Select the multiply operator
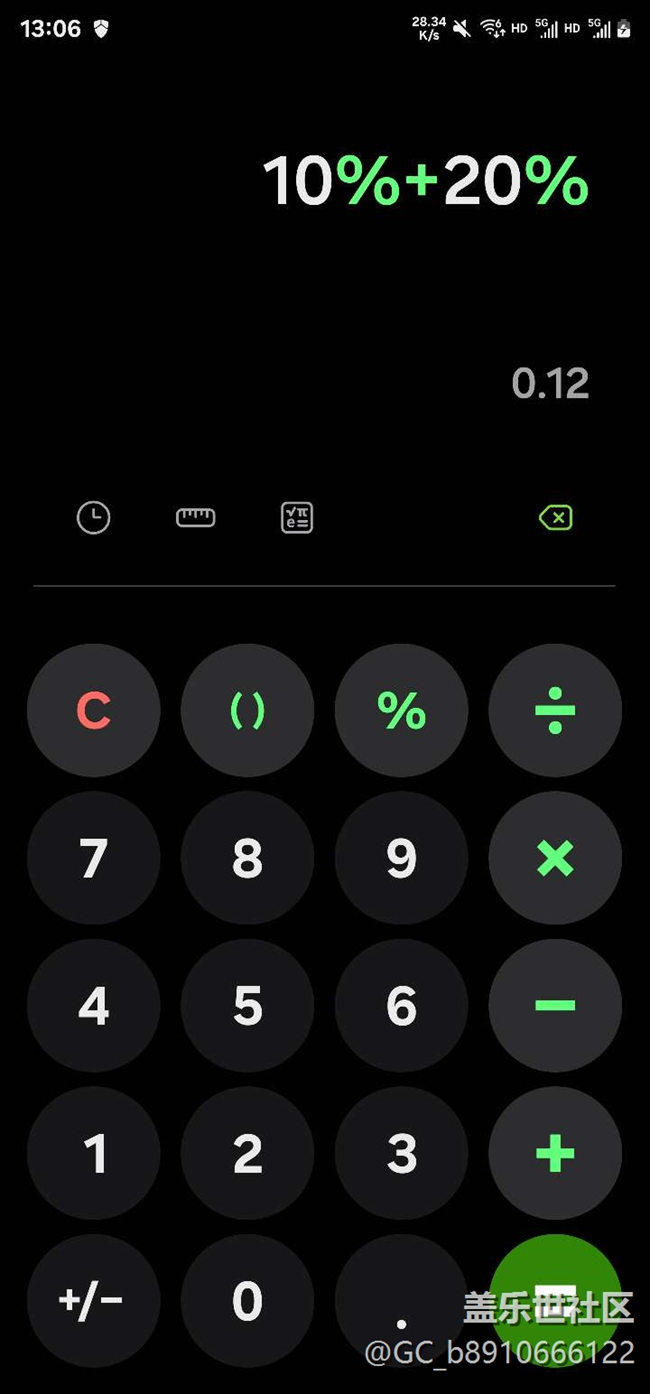The image size is (650, 1394). [x=555, y=858]
